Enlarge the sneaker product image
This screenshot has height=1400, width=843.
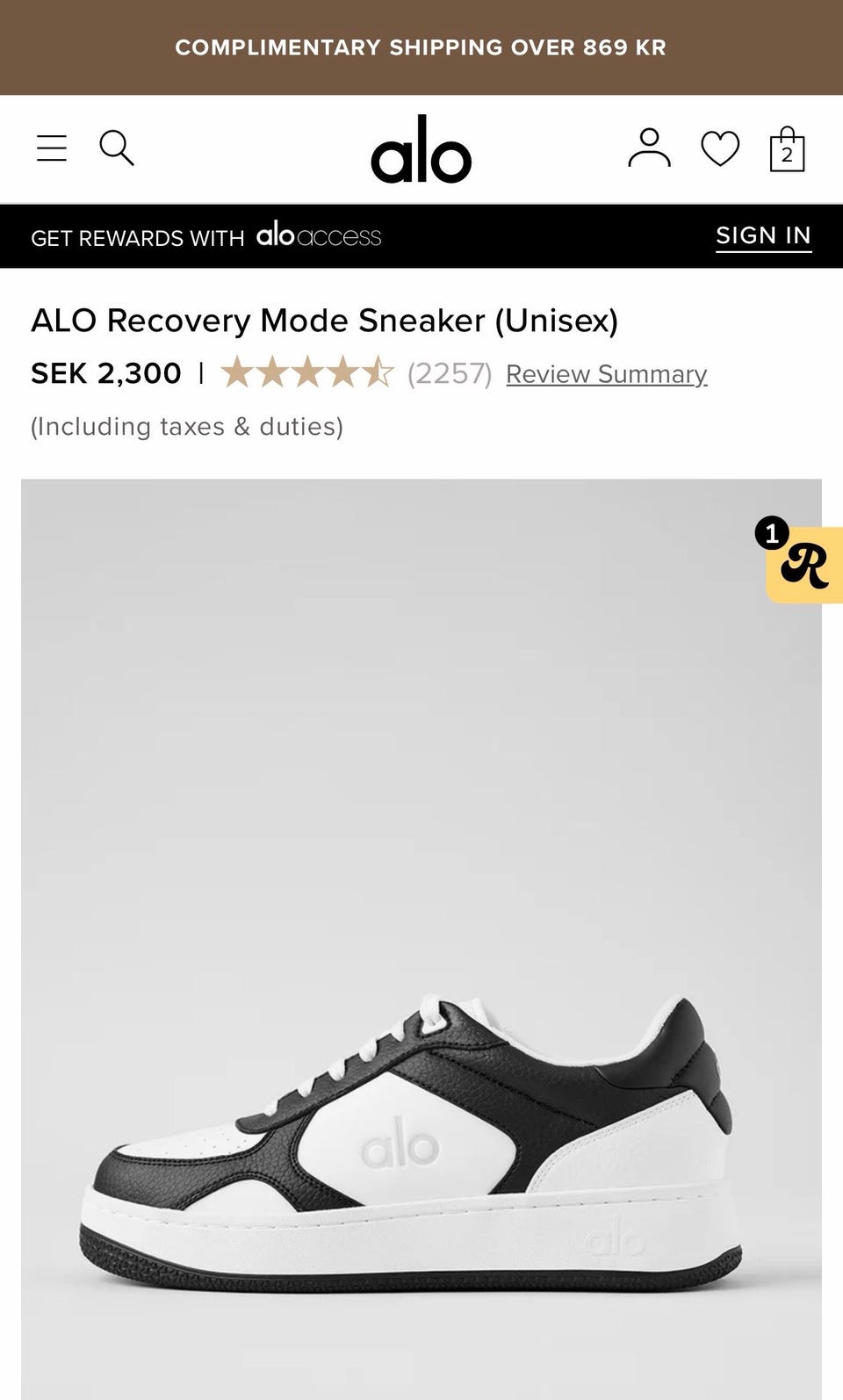pyautogui.click(x=421, y=939)
